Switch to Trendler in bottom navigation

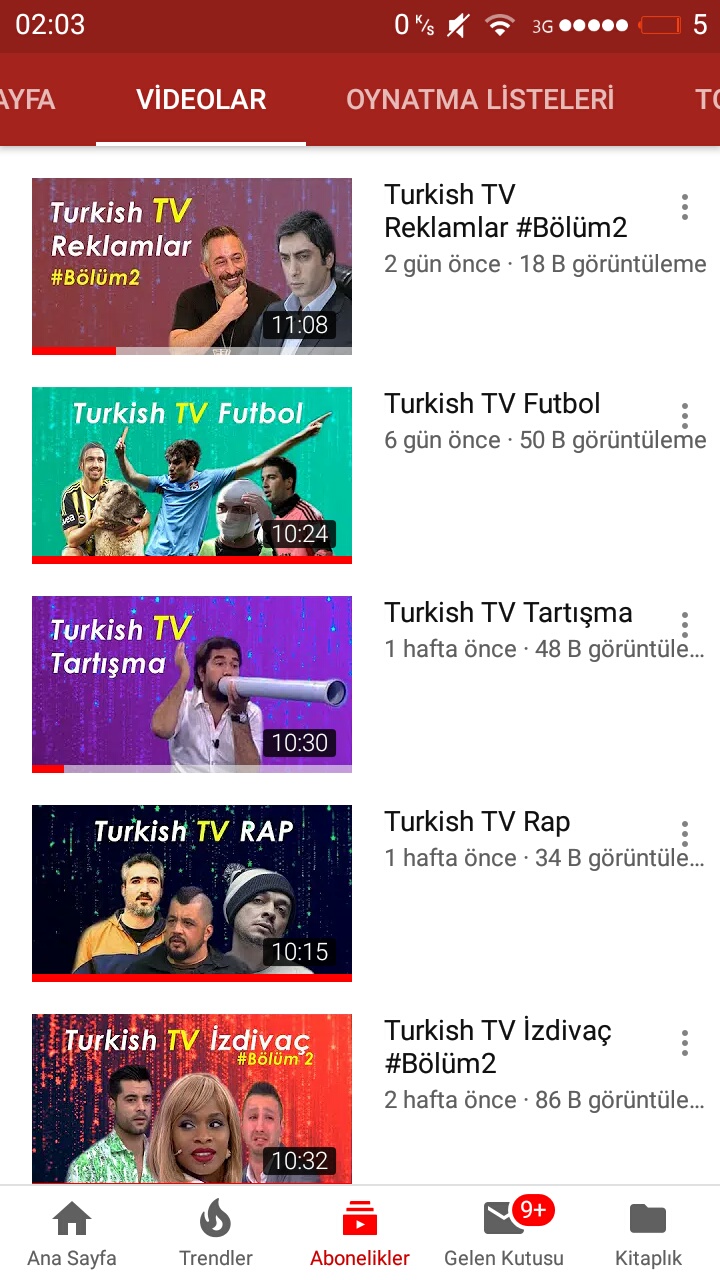click(215, 1234)
